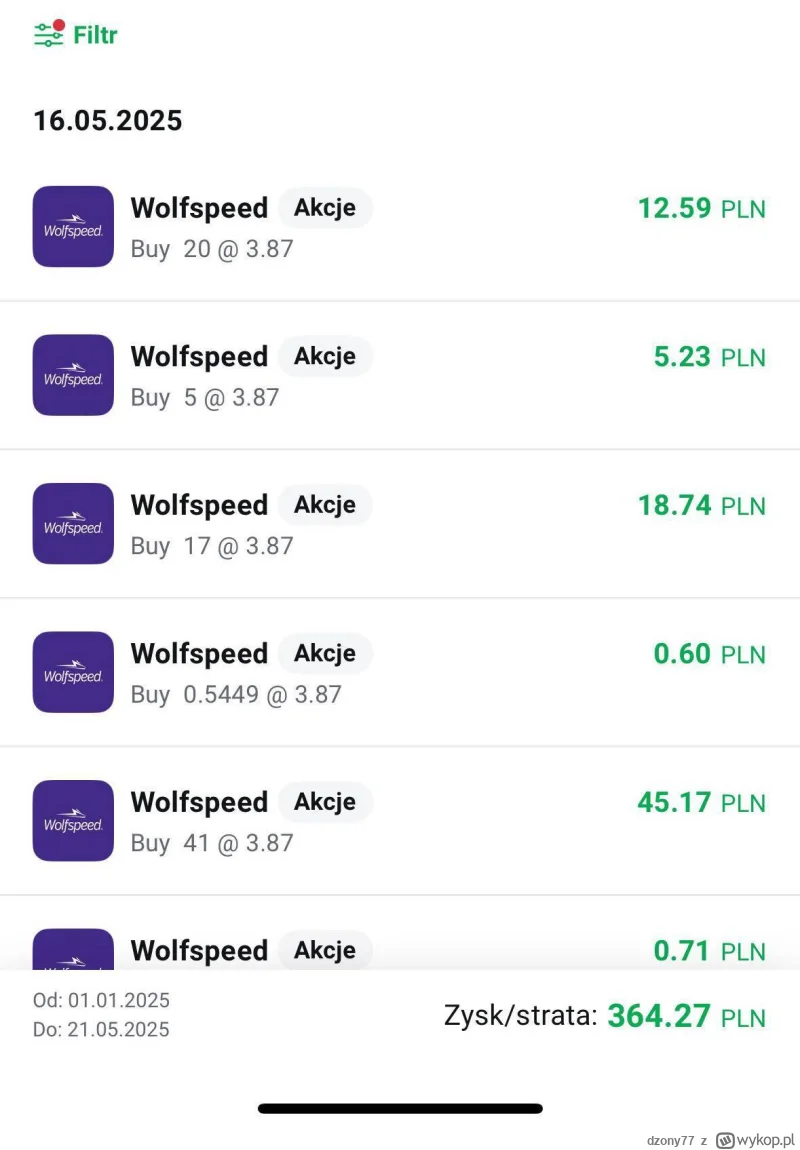This screenshot has height=1150, width=800.
Task: Open the Wolfspeed transaction showing 0.71 PLN
Action: pos(400,948)
